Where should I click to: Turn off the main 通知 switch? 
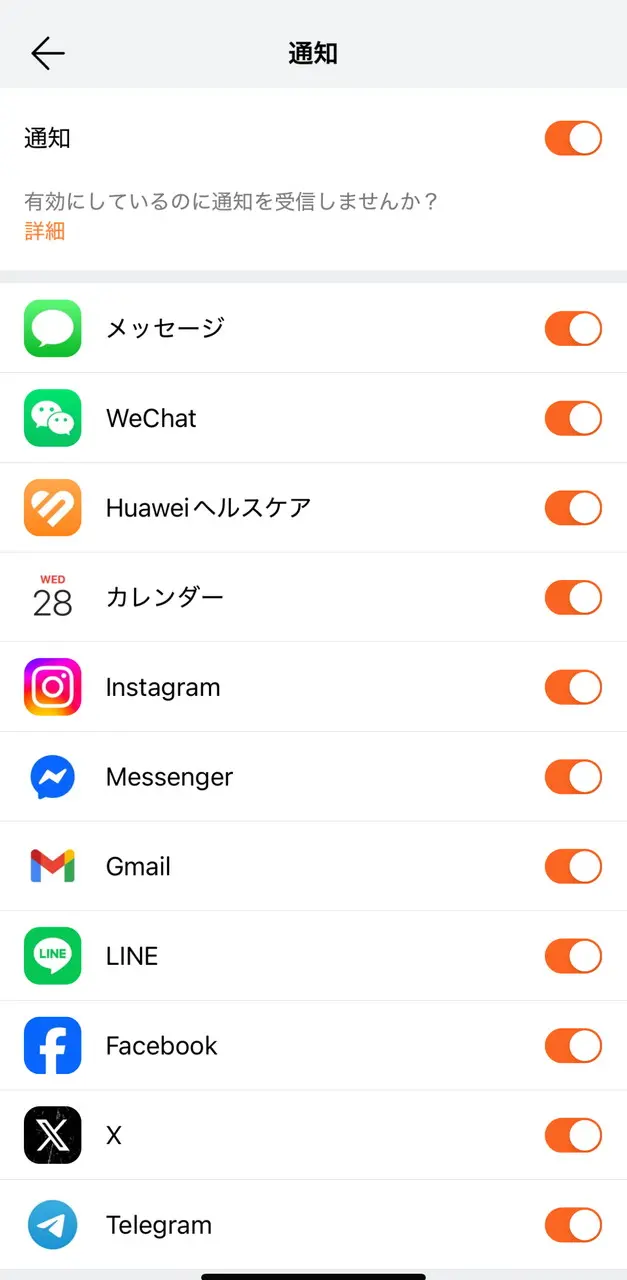click(573, 138)
